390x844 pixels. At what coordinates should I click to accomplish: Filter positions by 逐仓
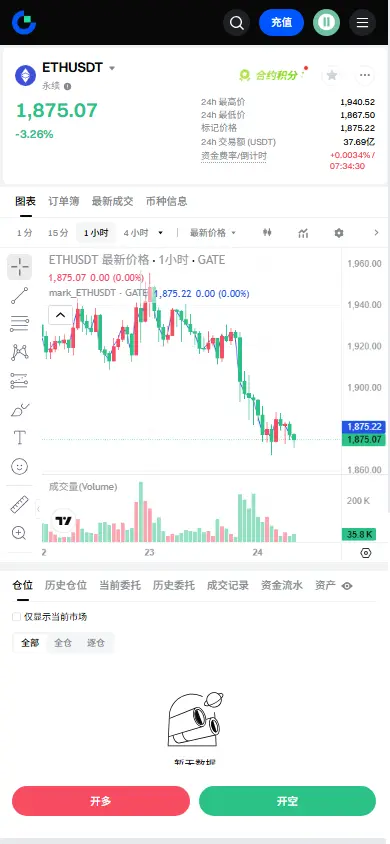coord(96,643)
